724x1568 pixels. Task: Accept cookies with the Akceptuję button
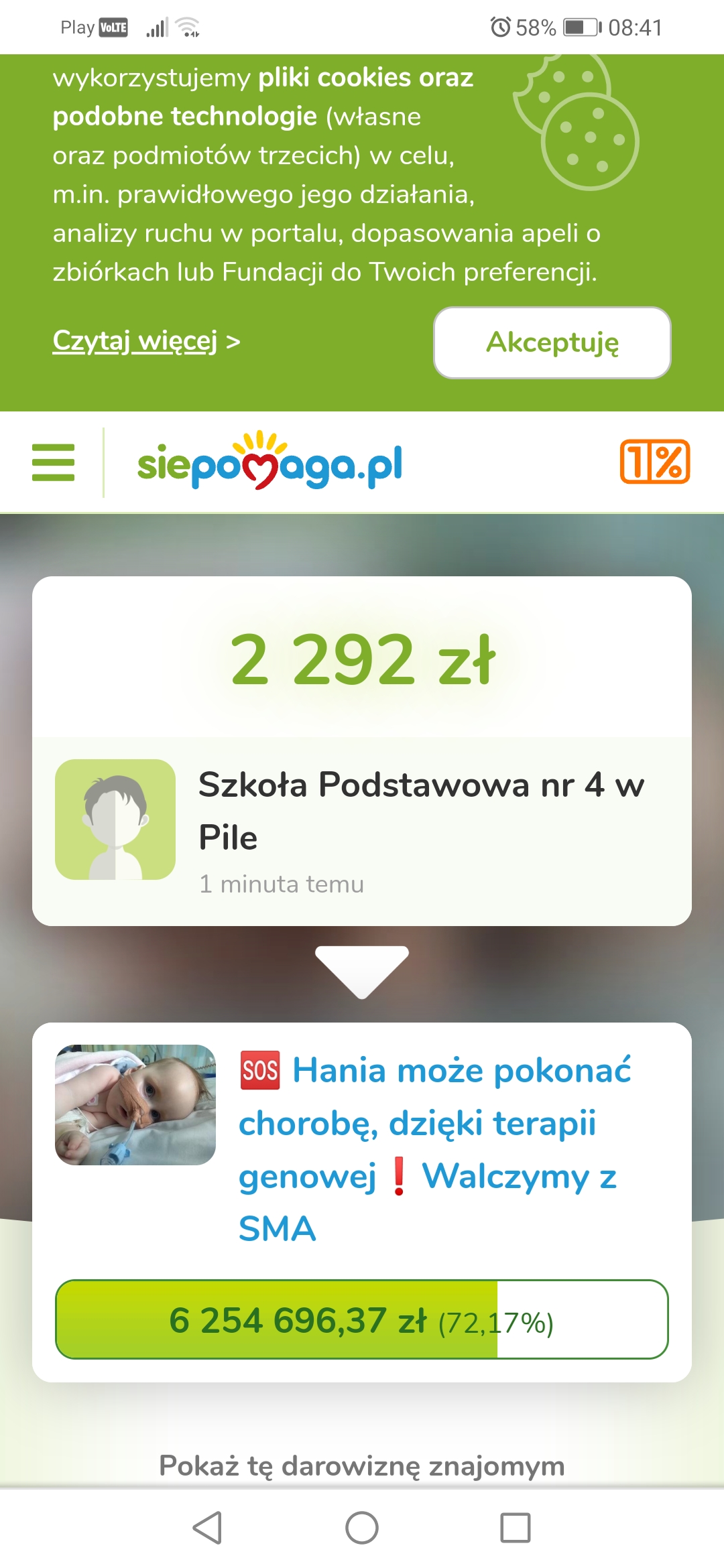click(x=552, y=342)
